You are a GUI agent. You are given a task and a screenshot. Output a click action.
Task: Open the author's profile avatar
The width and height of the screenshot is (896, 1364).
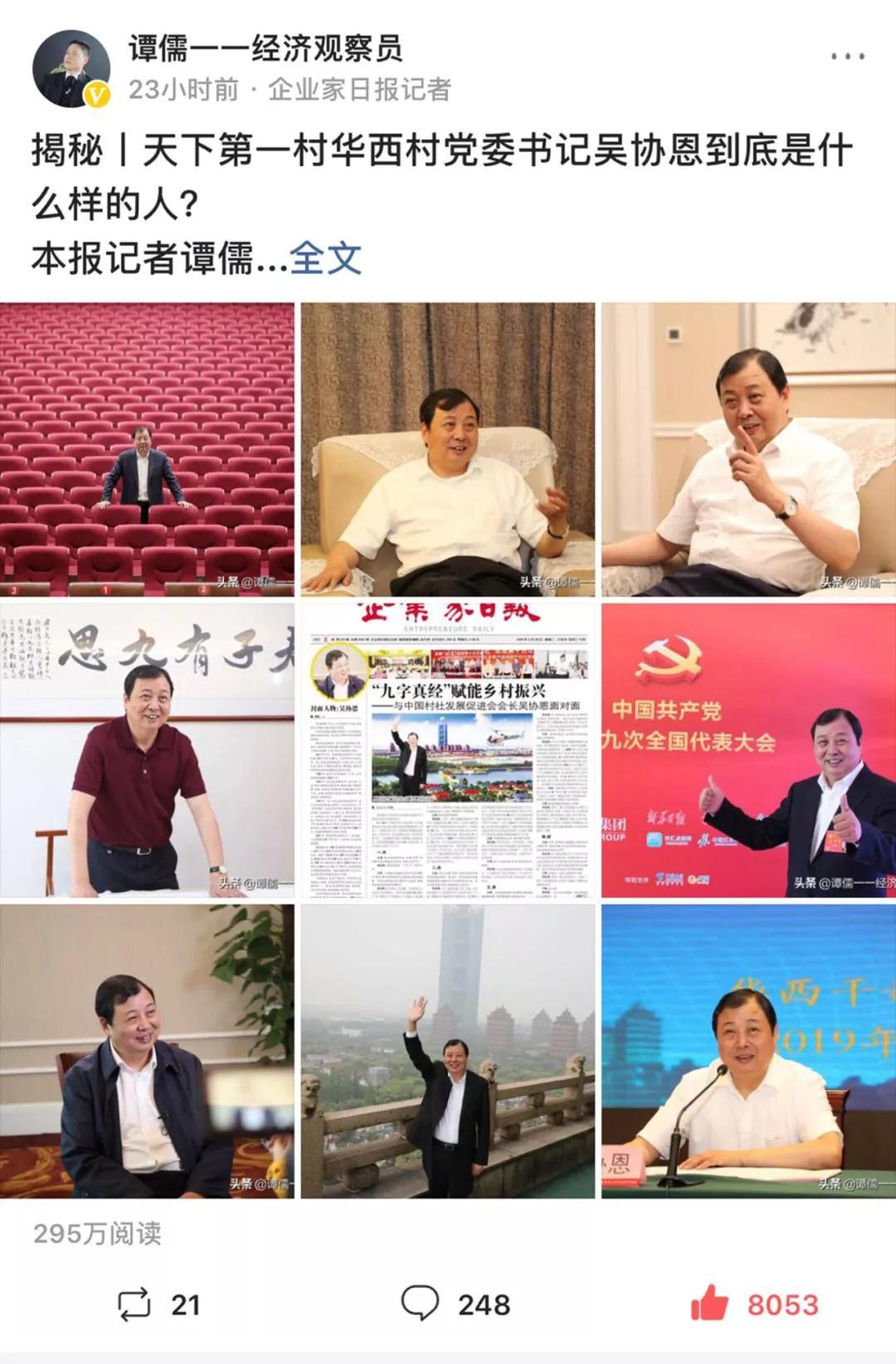coord(71,69)
